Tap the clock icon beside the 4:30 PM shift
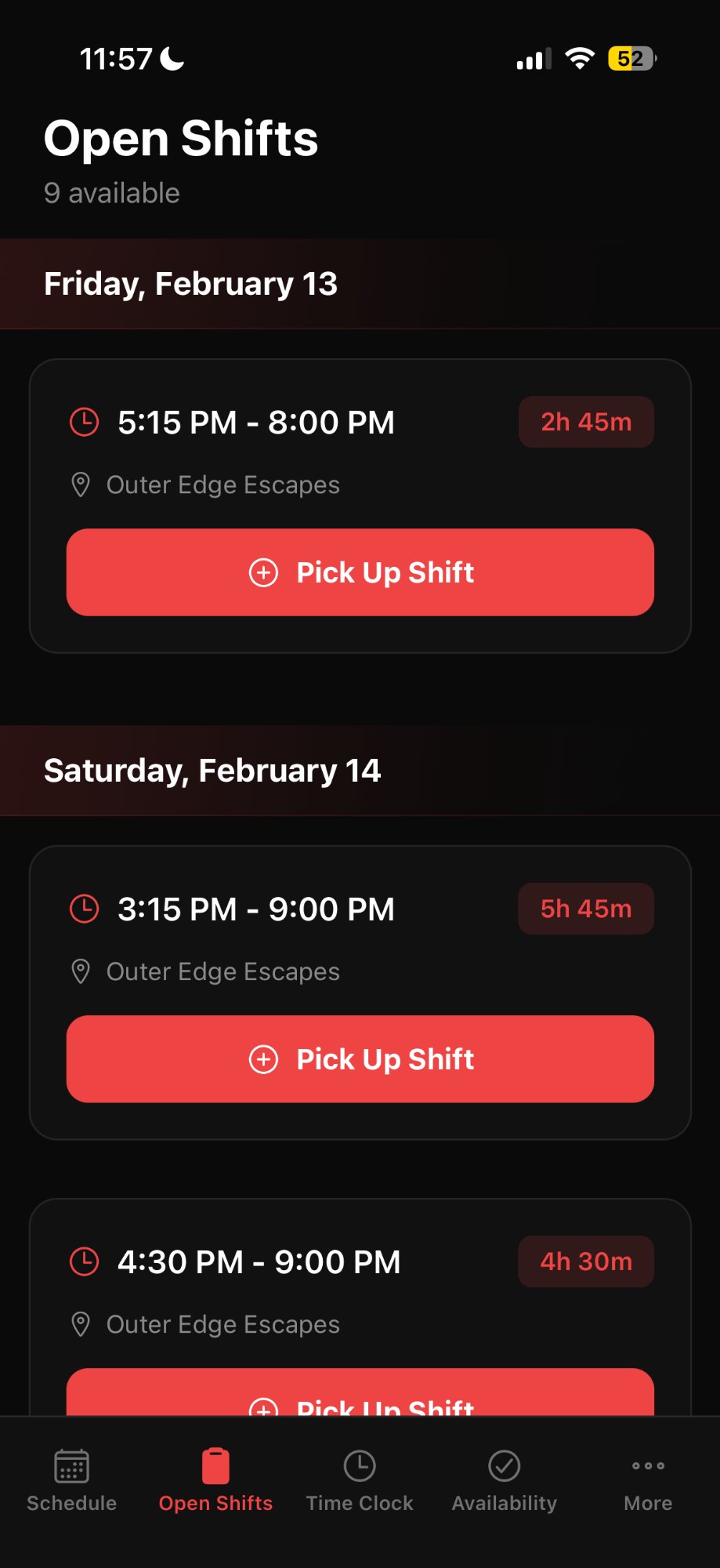Viewport: 720px width, 1568px height. click(84, 1261)
